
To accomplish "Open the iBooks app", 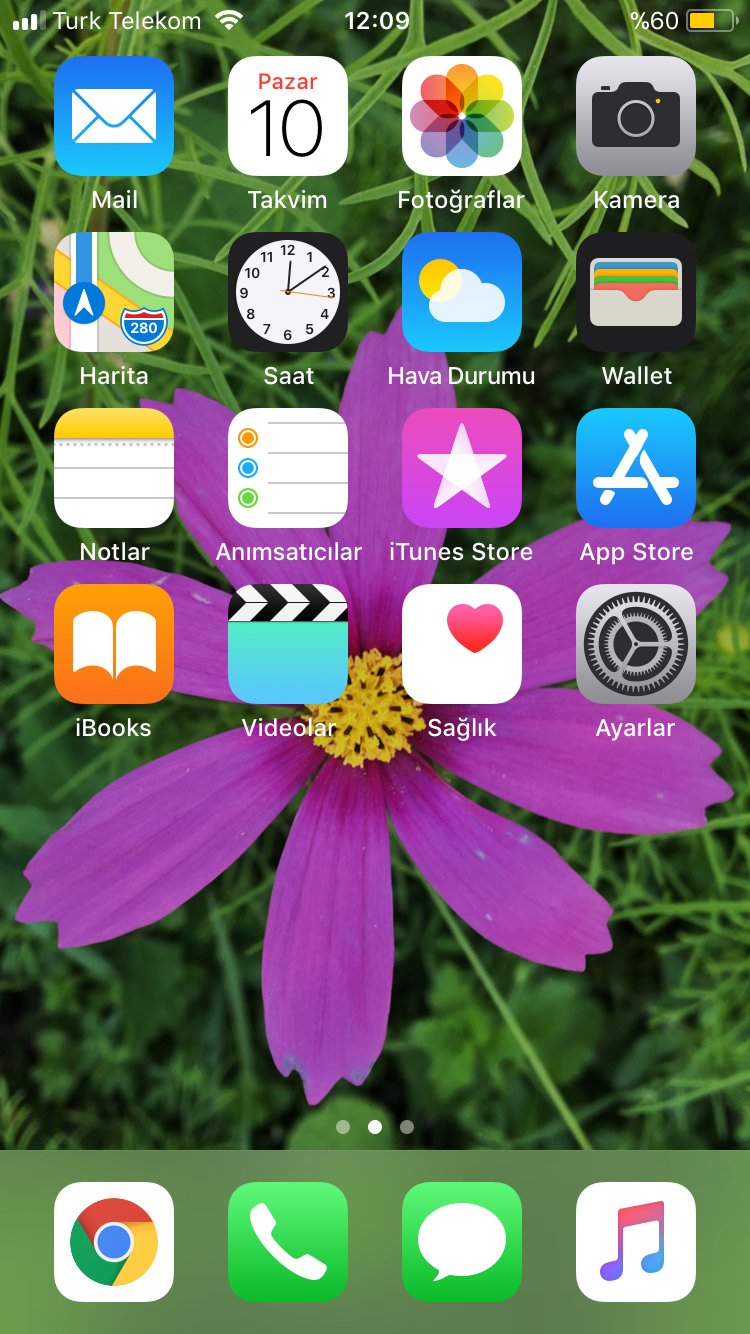I will 114,644.
